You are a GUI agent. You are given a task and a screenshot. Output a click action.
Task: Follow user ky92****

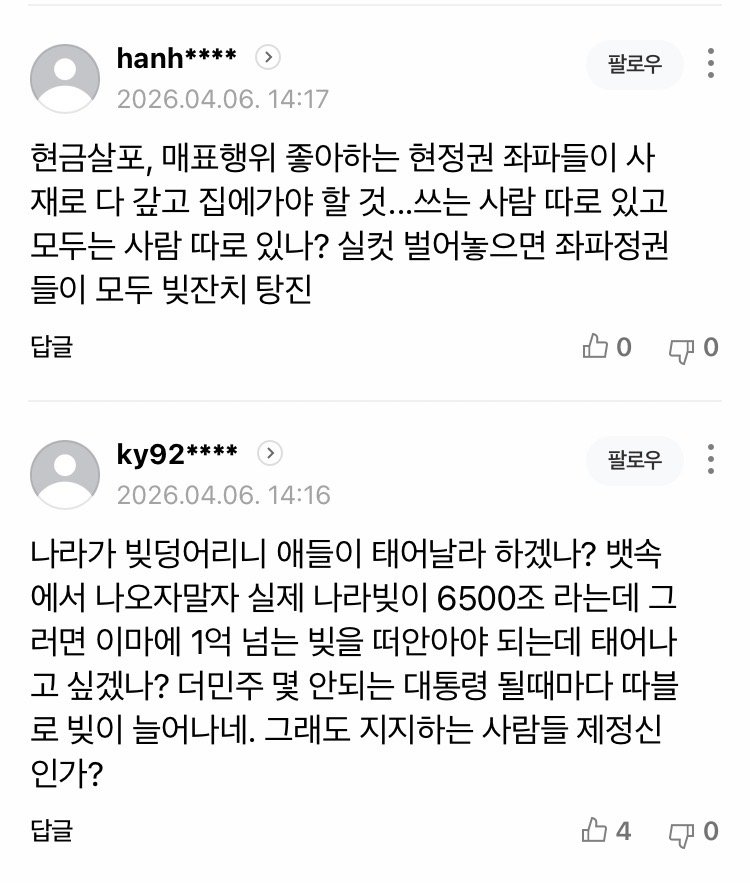(x=635, y=461)
